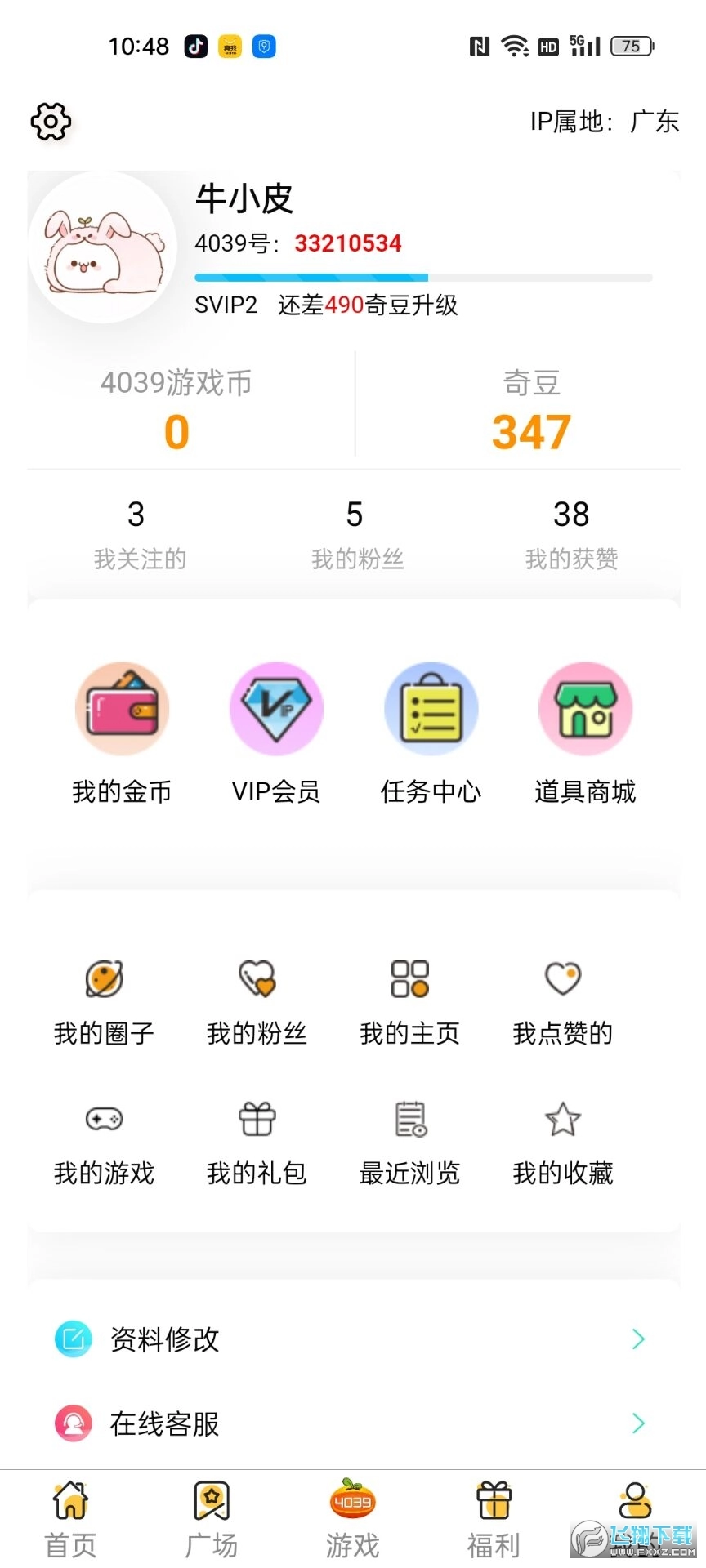This screenshot has width=706, height=1568.
Task: Select the VIP会员 diamond icon
Action: coord(276,708)
